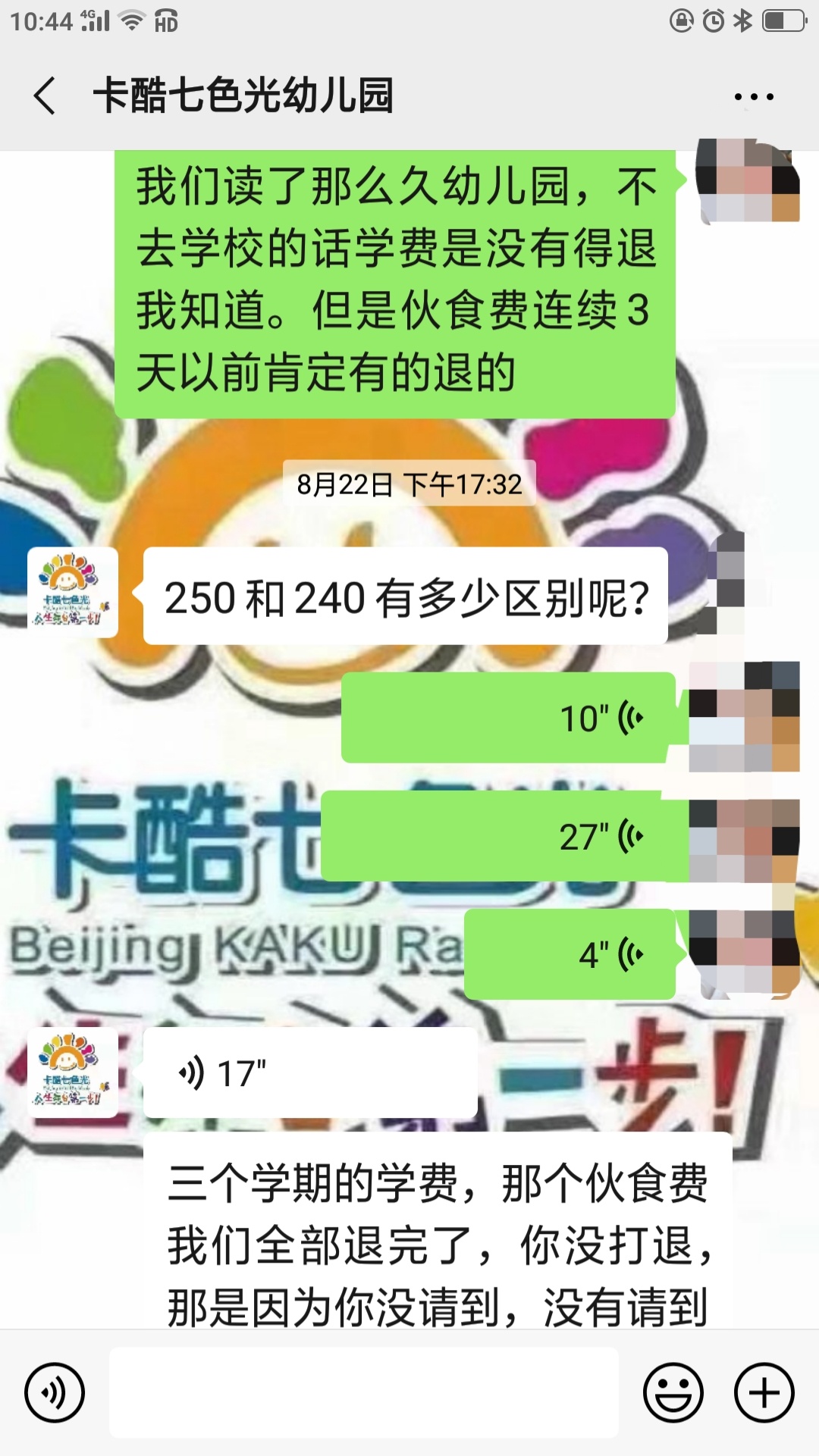Viewport: 819px width, 1456px height.
Task: Play the 10-second voice message
Action: pos(508,718)
